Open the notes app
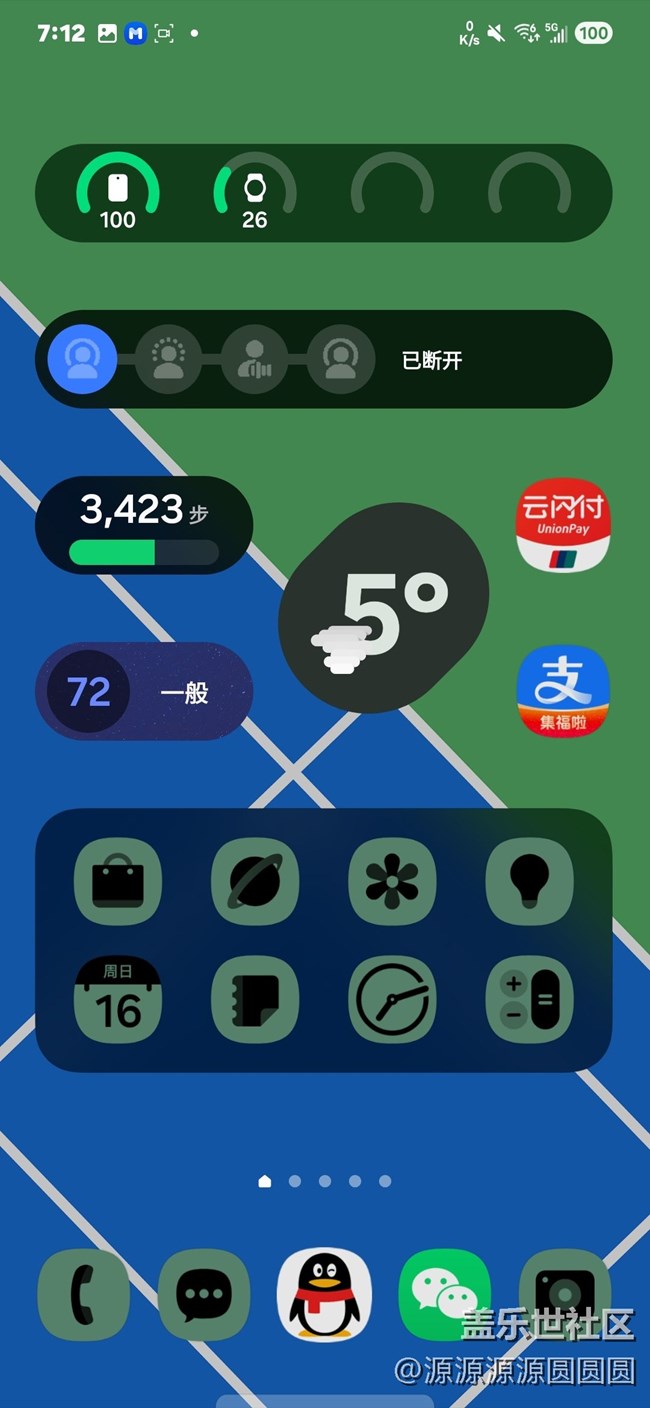Screen dimensions: 650x1408 255,999
